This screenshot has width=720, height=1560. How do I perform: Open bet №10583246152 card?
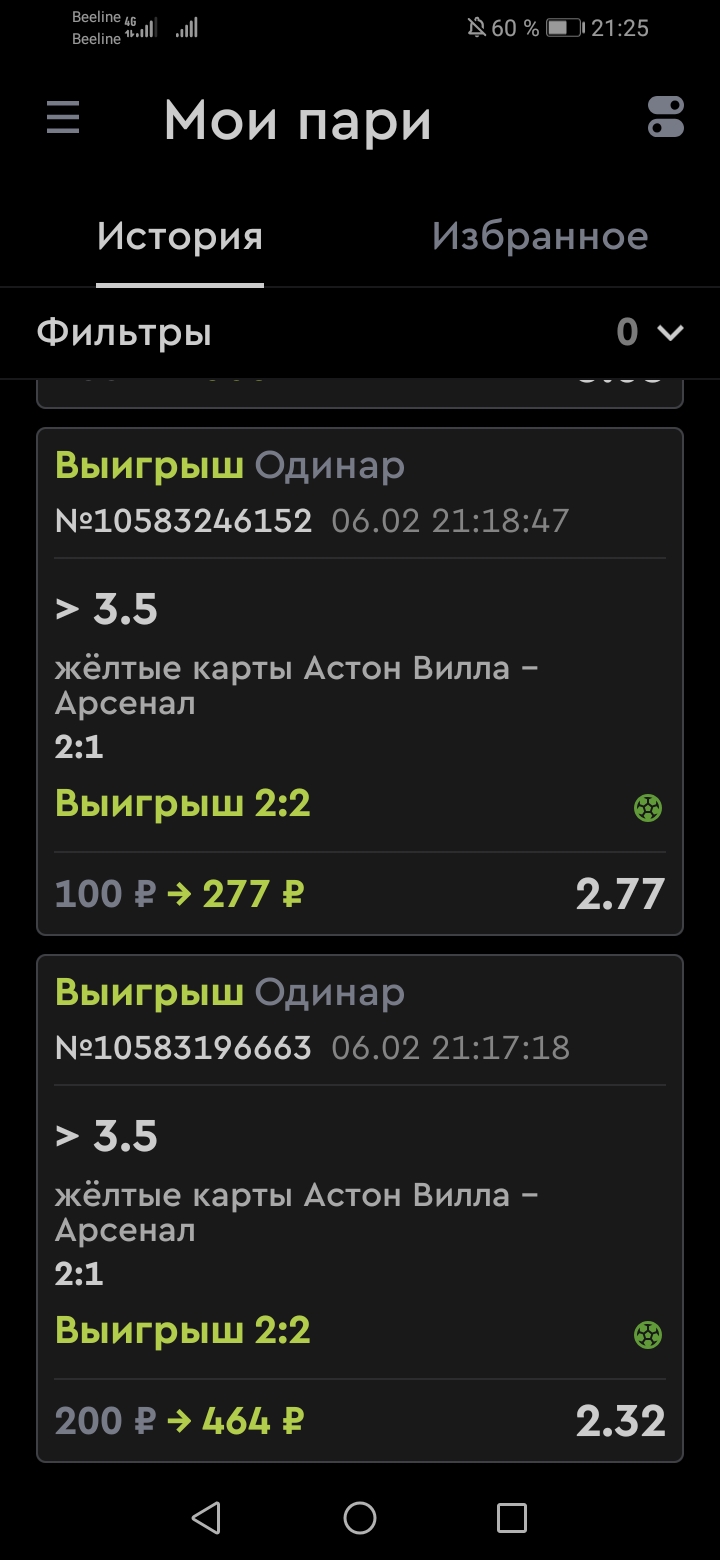pyautogui.click(x=359, y=680)
